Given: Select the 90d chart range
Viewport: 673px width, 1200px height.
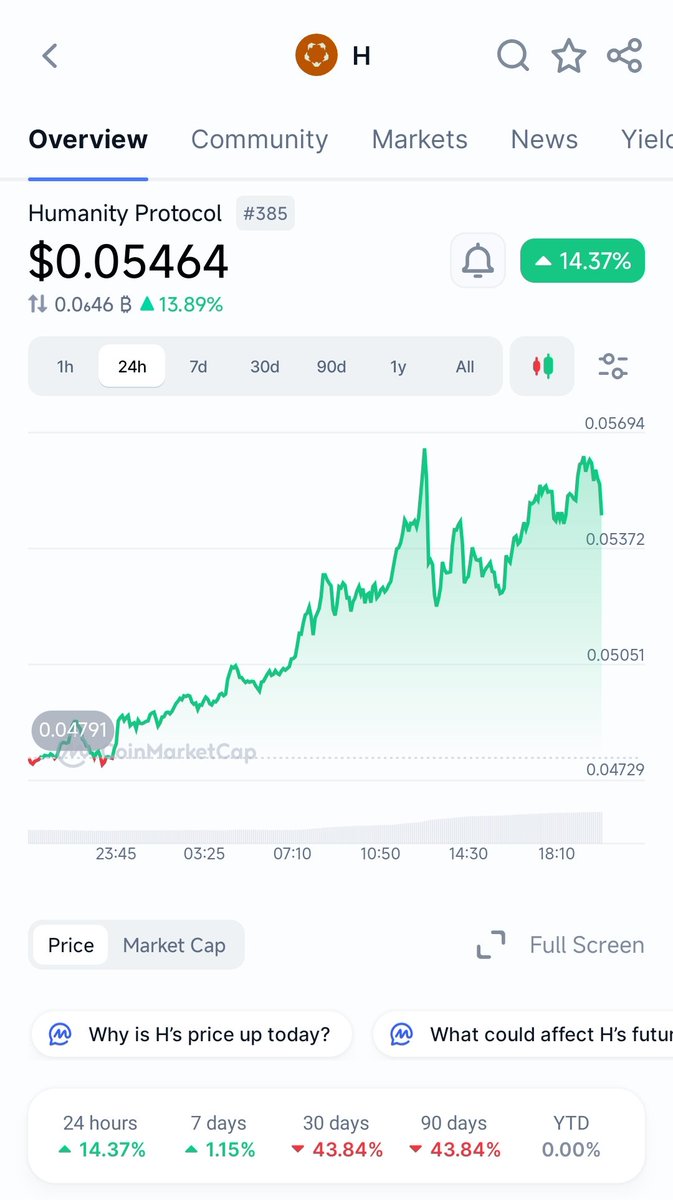Looking at the screenshot, I should tap(331, 367).
